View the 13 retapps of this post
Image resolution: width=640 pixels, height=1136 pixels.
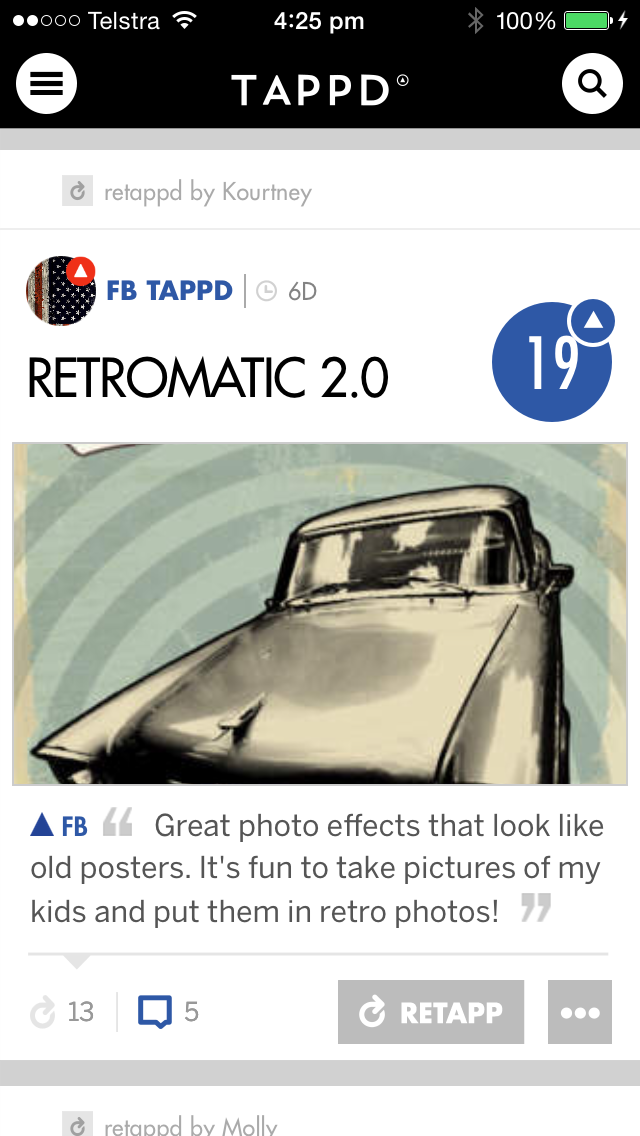pyautogui.click(x=62, y=1012)
